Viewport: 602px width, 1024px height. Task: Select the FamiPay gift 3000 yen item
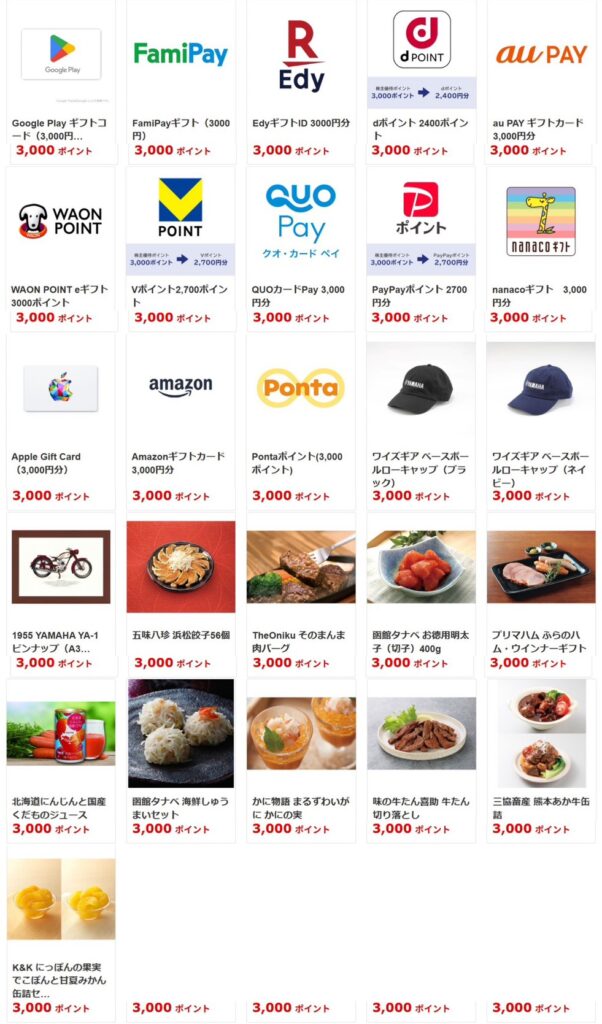click(181, 55)
